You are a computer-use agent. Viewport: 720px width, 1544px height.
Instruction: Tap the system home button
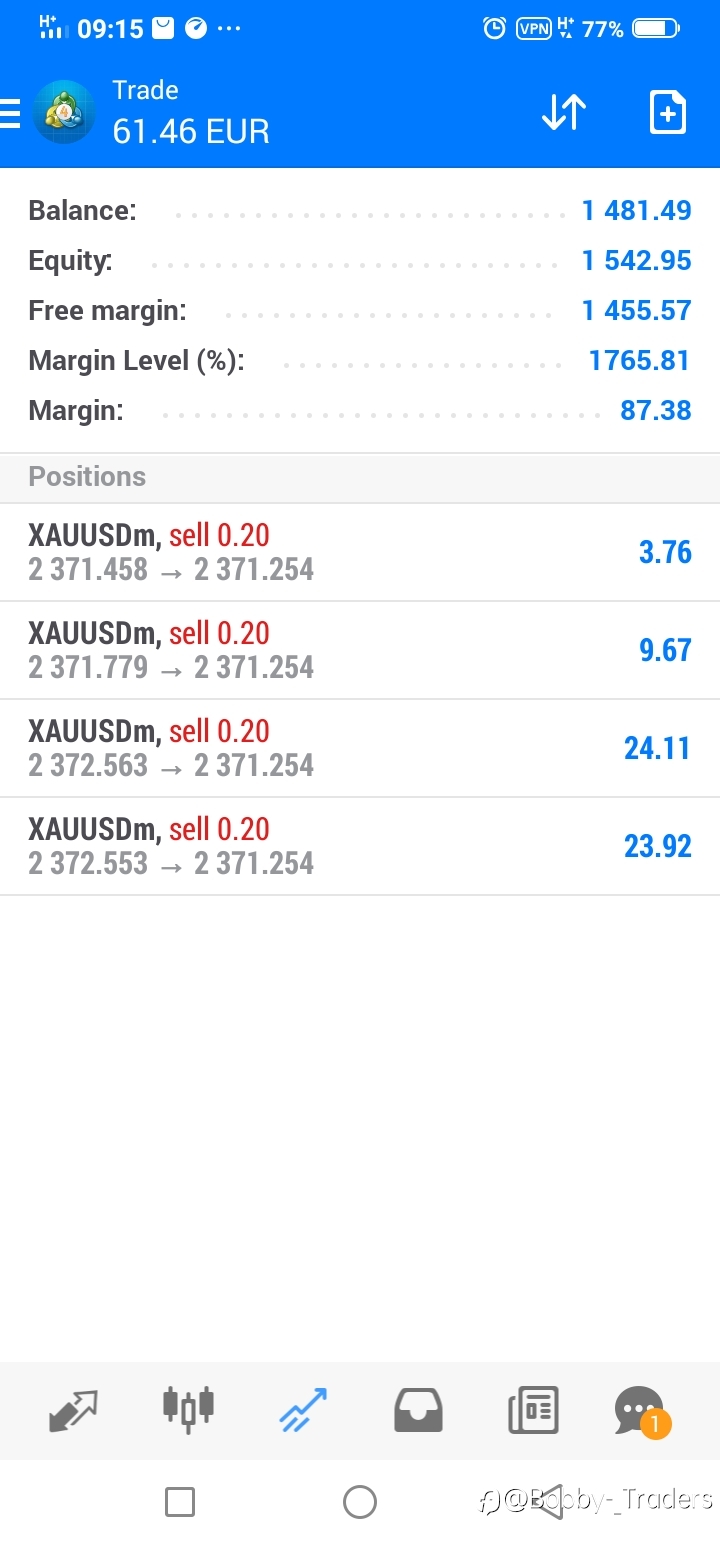(x=360, y=1501)
